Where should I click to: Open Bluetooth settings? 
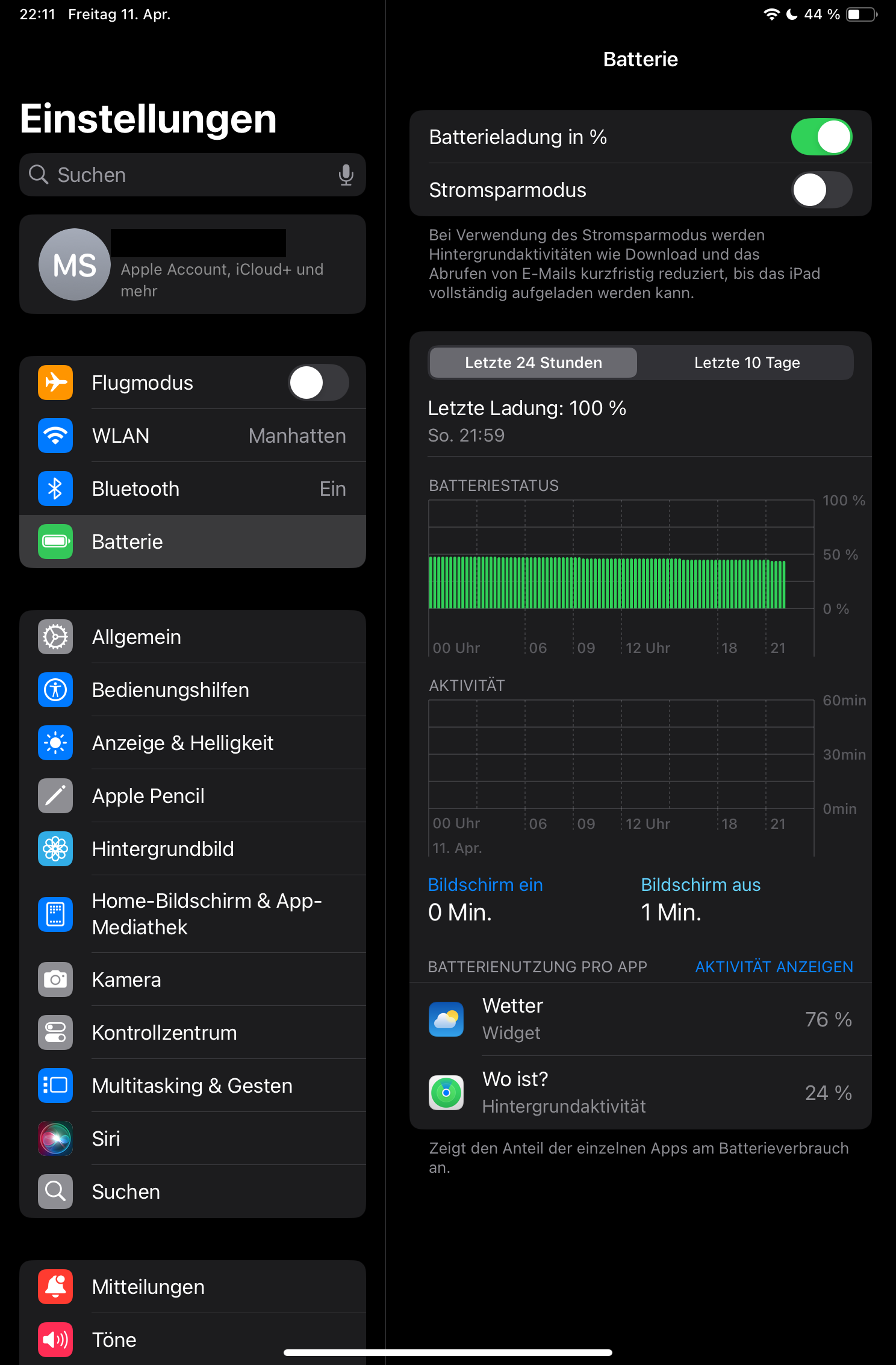pyautogui.click(x=193, y=489)
